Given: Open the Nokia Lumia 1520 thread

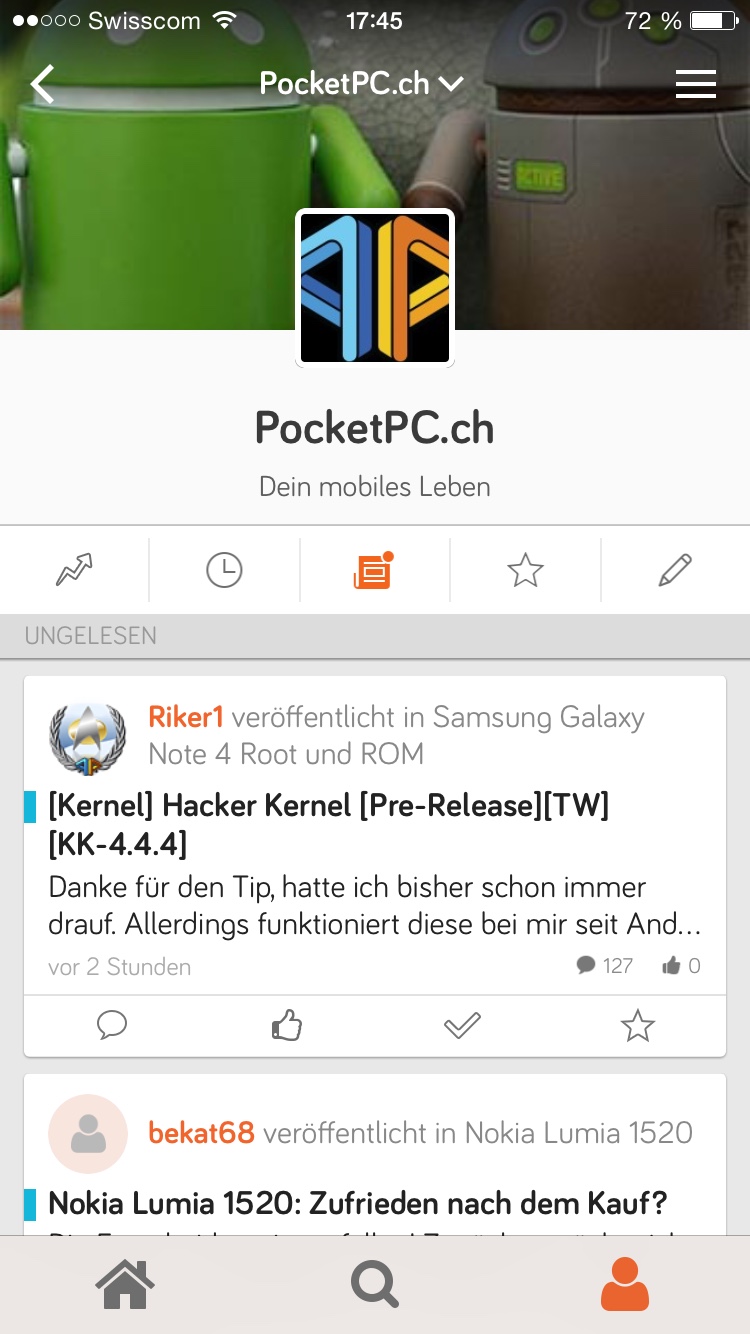Looking at the screenshot, I should (x=358, y=1202).
